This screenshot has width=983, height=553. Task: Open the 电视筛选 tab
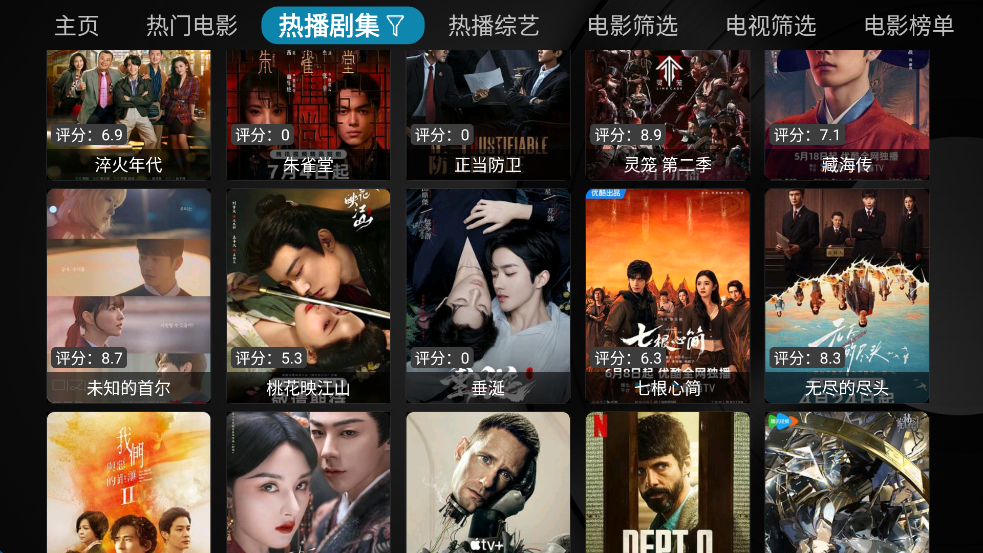pyautogui.click(x=771, y=25)
